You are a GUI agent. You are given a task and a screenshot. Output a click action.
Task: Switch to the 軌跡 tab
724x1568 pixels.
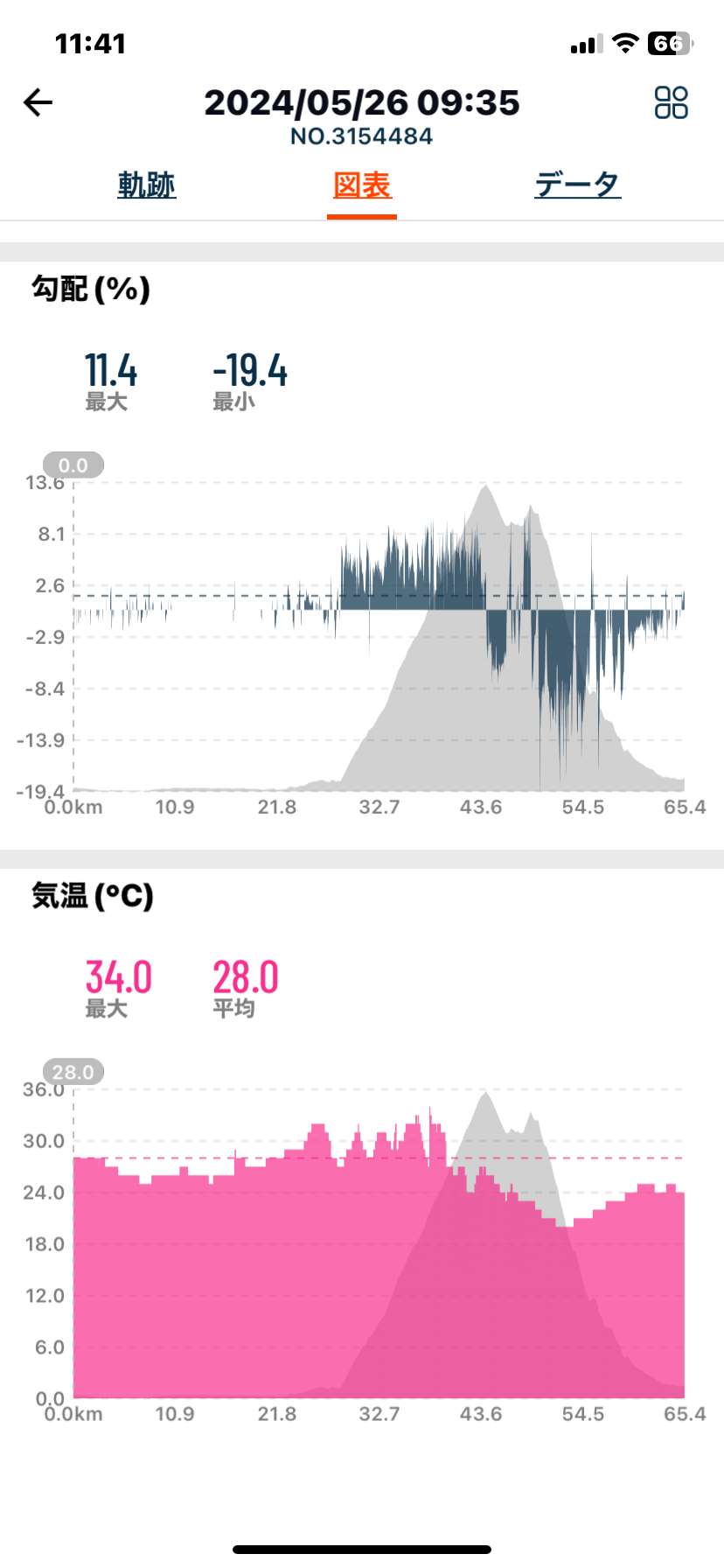pos(147,185)
